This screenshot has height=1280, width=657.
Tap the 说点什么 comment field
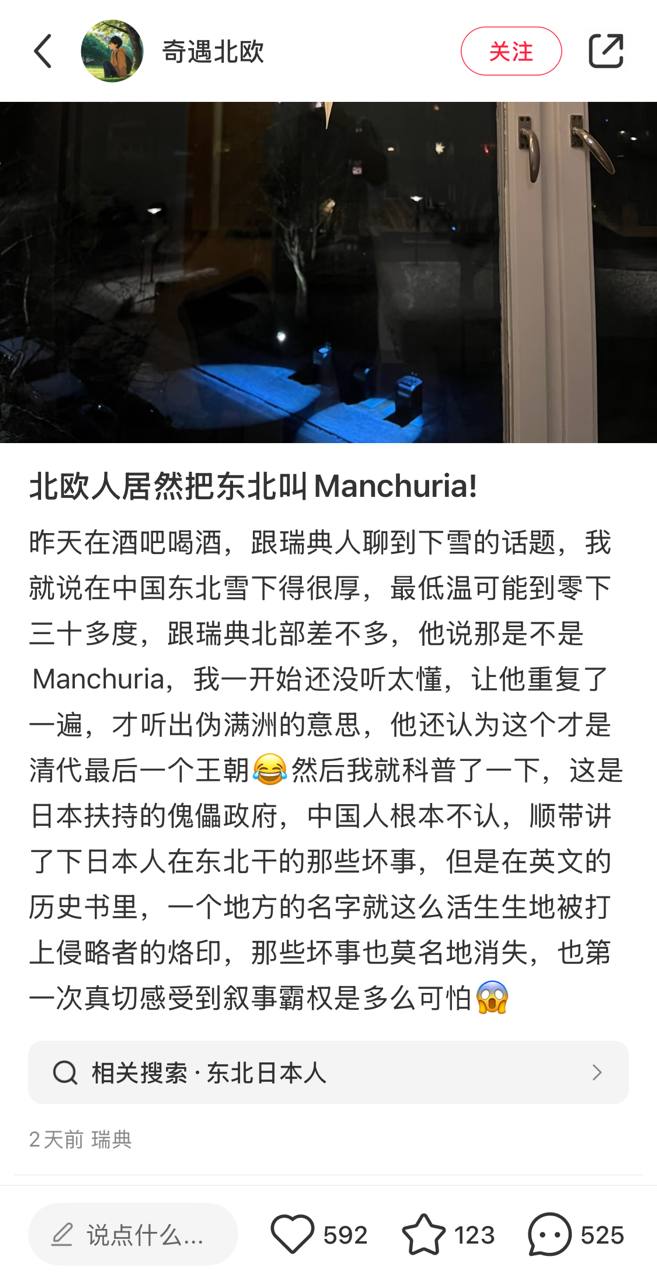pyautogui.click(x=133, y=1234)
